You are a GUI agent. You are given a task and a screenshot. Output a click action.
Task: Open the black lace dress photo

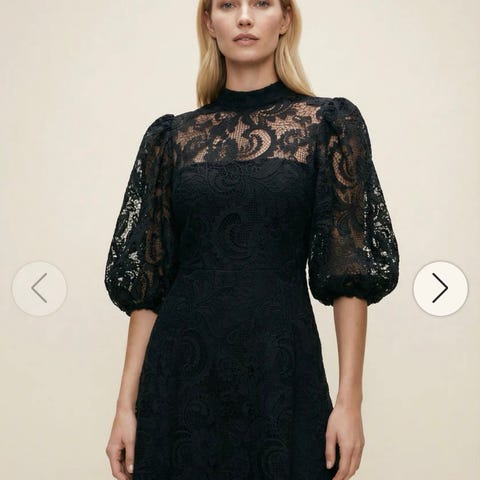(x=240, y=240)
